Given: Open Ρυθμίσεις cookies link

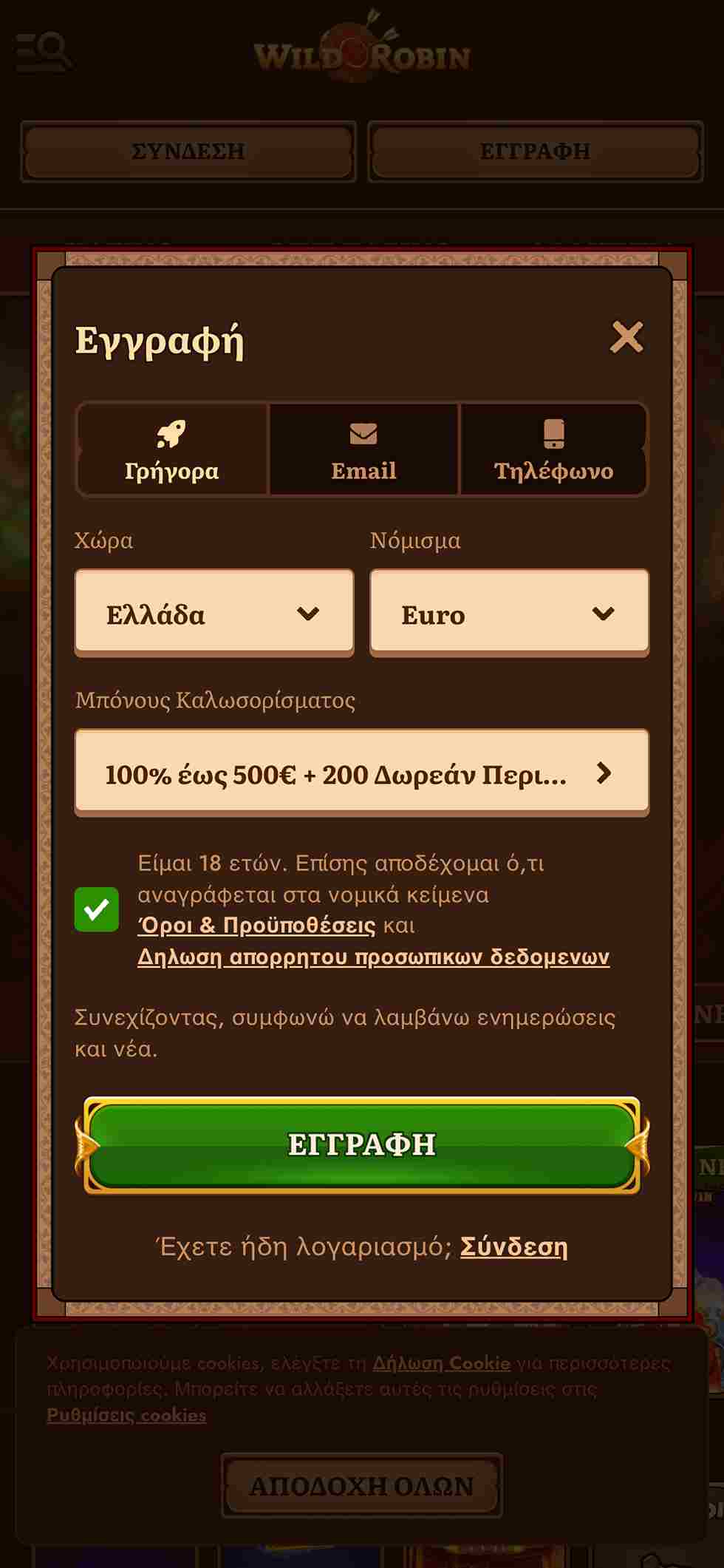Looking at the screenshot, I should coord(126,1415).
